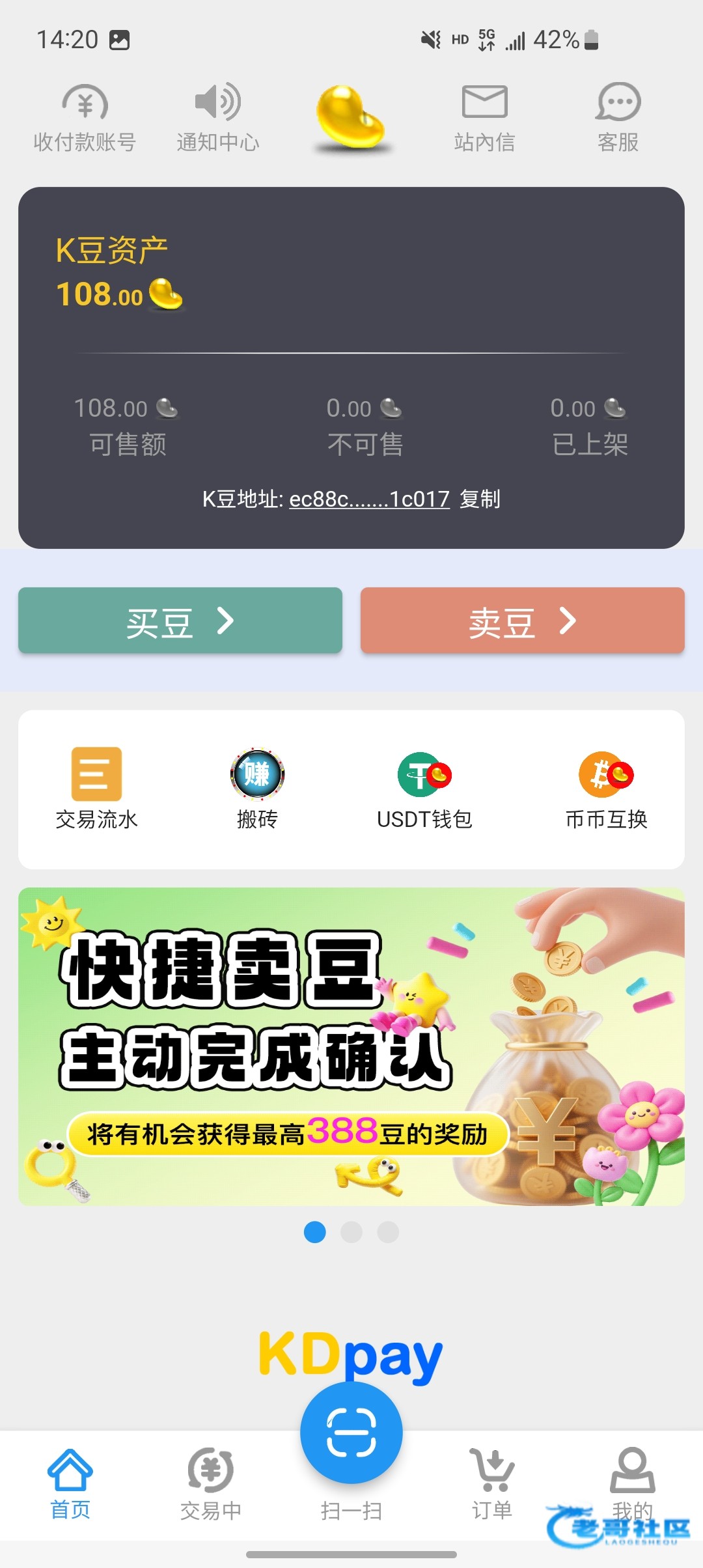
Task: Open 交易流水 transaction history
Action: [96, 789]
